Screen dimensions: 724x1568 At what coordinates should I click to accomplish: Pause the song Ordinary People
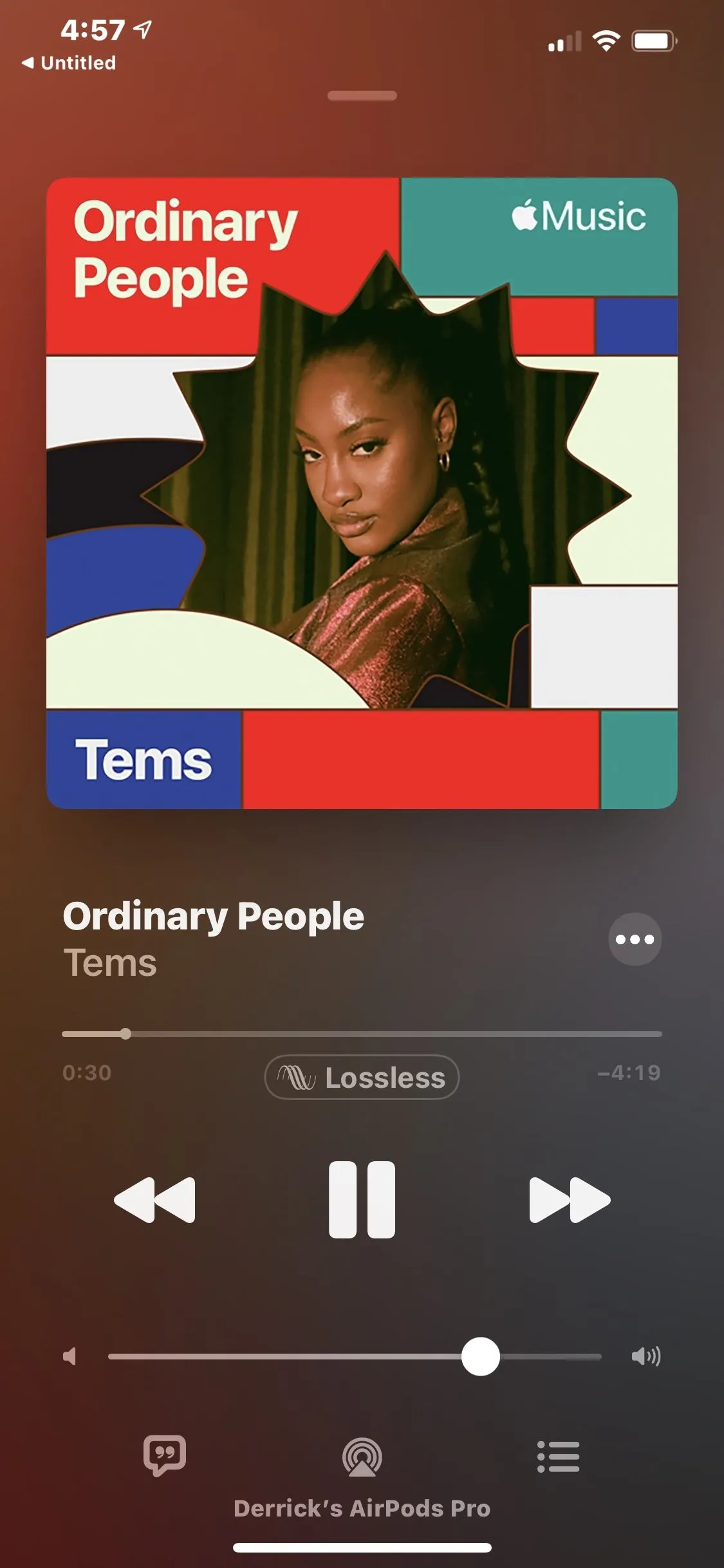pos(362,1200)
